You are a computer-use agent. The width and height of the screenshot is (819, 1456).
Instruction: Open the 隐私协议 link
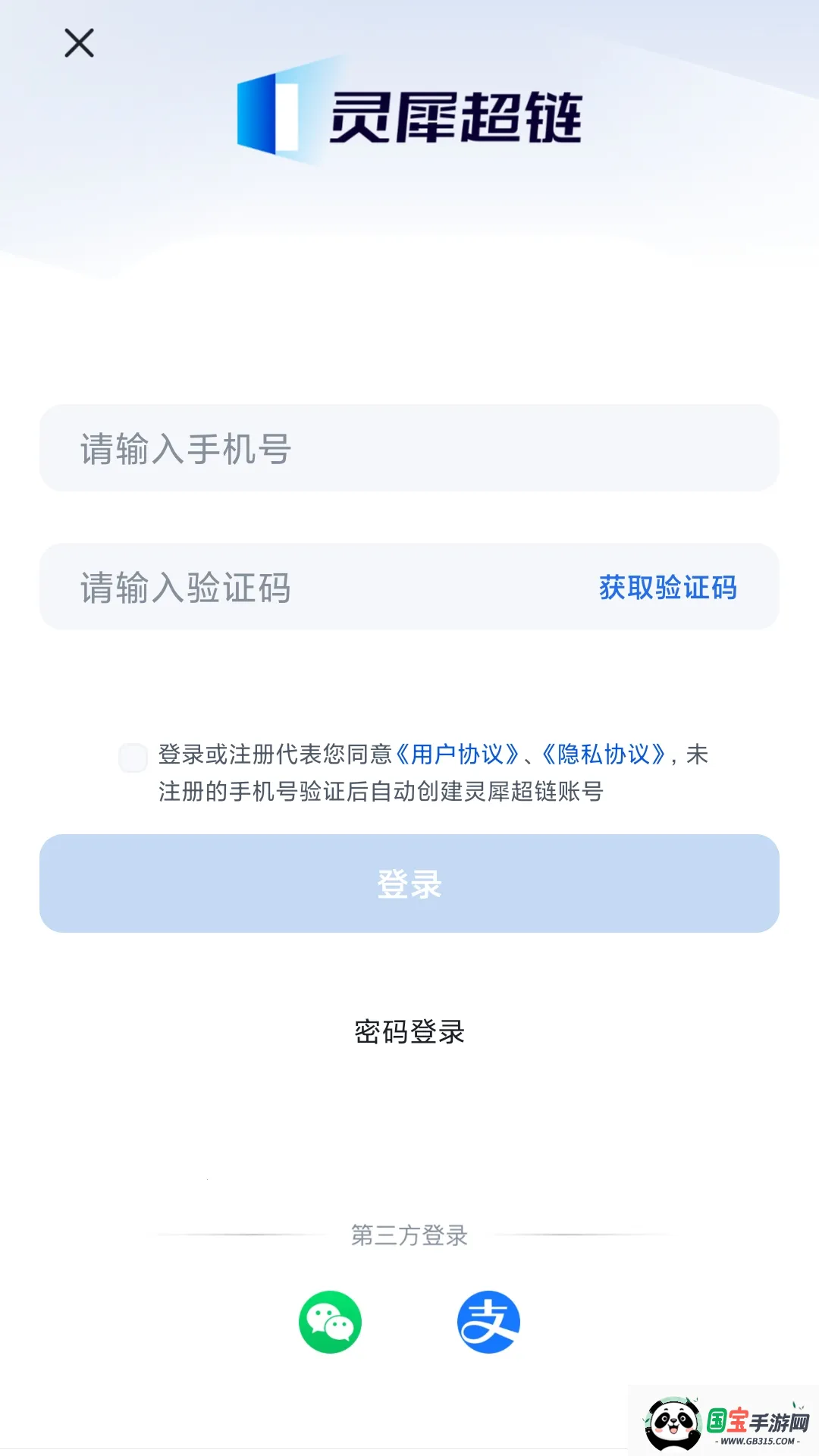click(x=604, y=755)
